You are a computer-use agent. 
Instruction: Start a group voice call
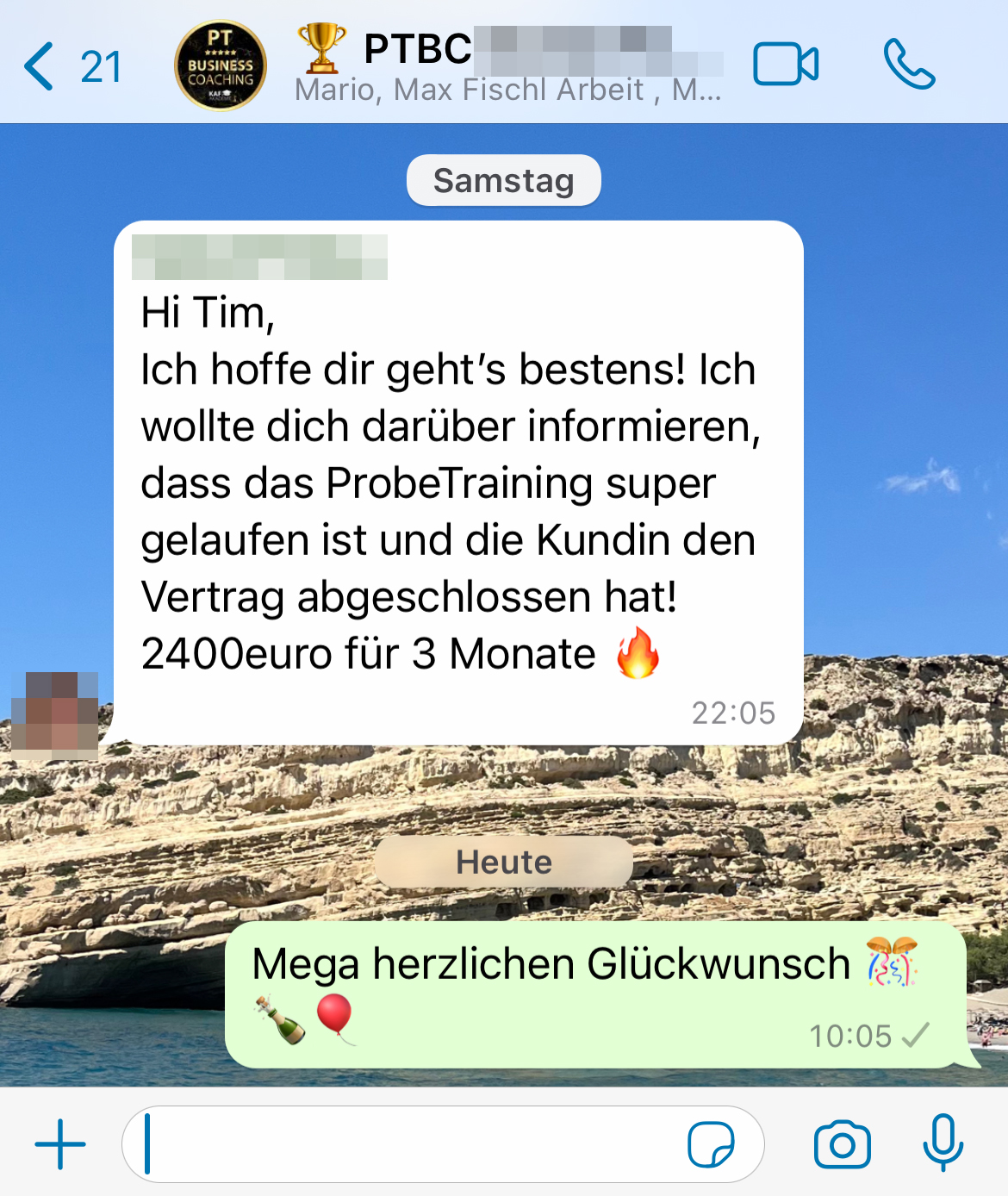pyautogui.click(x=908, y=65)
